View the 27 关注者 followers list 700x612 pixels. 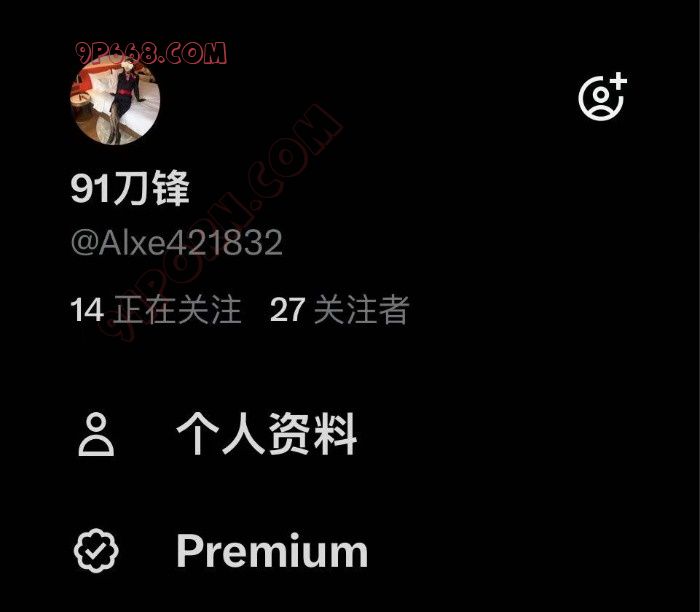point(339,310)
